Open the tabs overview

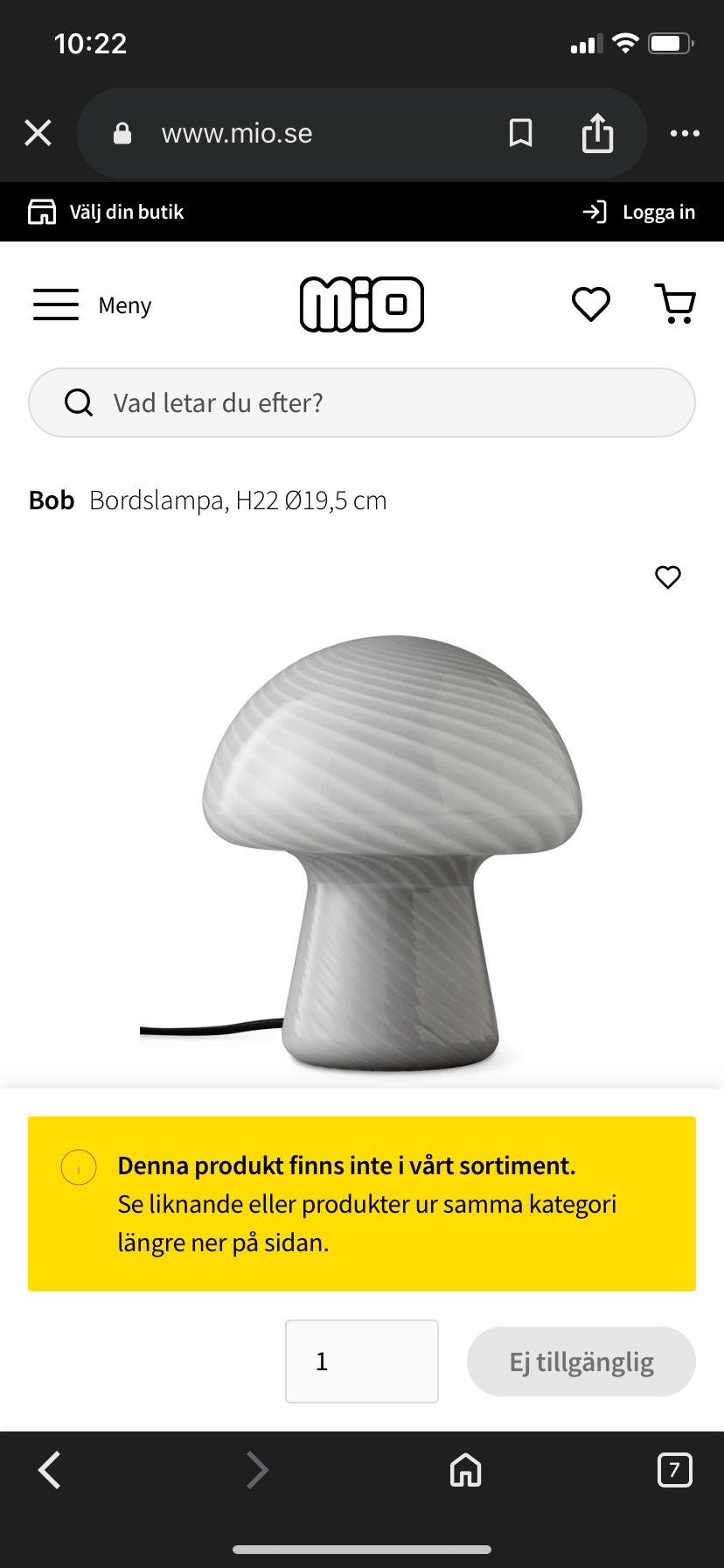click(x=674, y=1470)
